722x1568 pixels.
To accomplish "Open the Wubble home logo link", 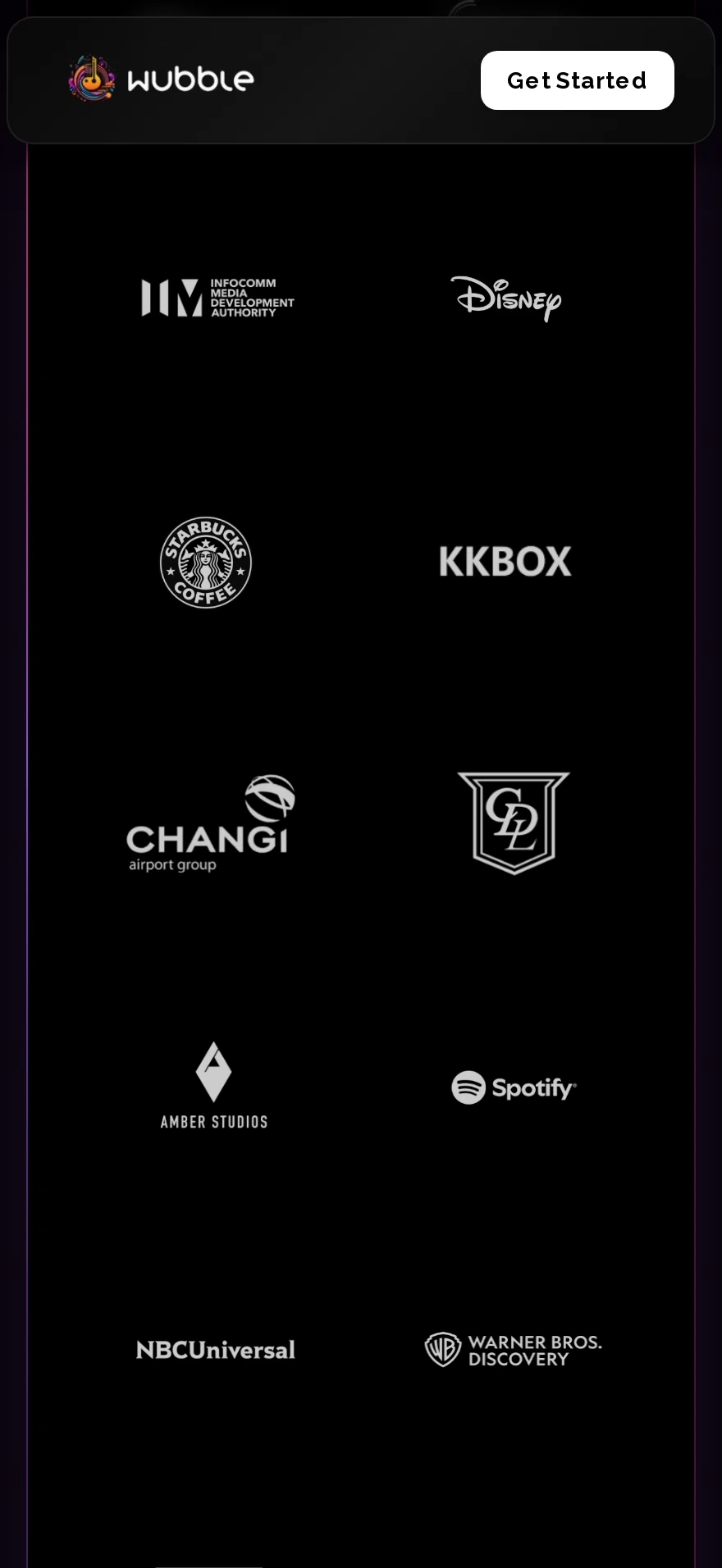I will tap(161, 79).
